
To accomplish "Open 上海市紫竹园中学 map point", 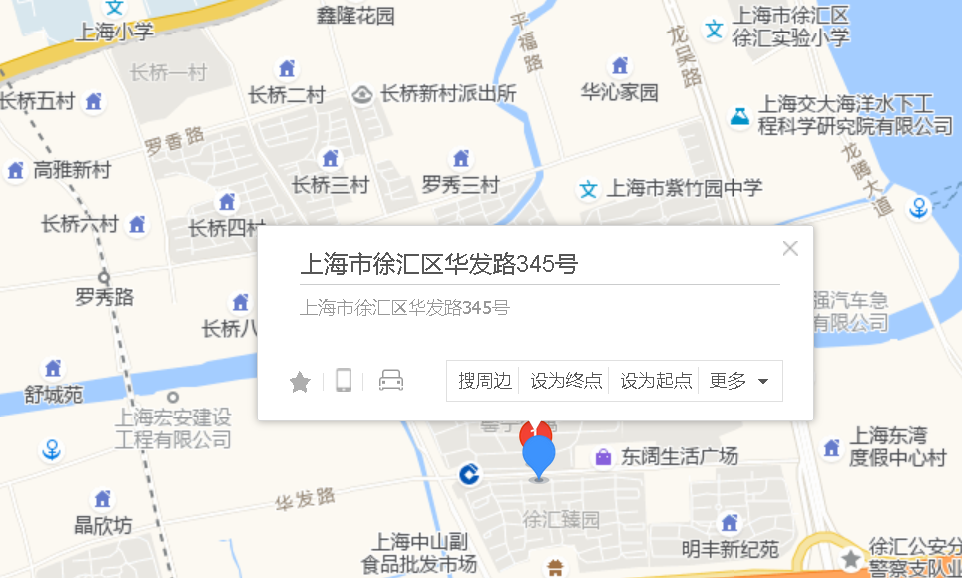I will [684, 188].
